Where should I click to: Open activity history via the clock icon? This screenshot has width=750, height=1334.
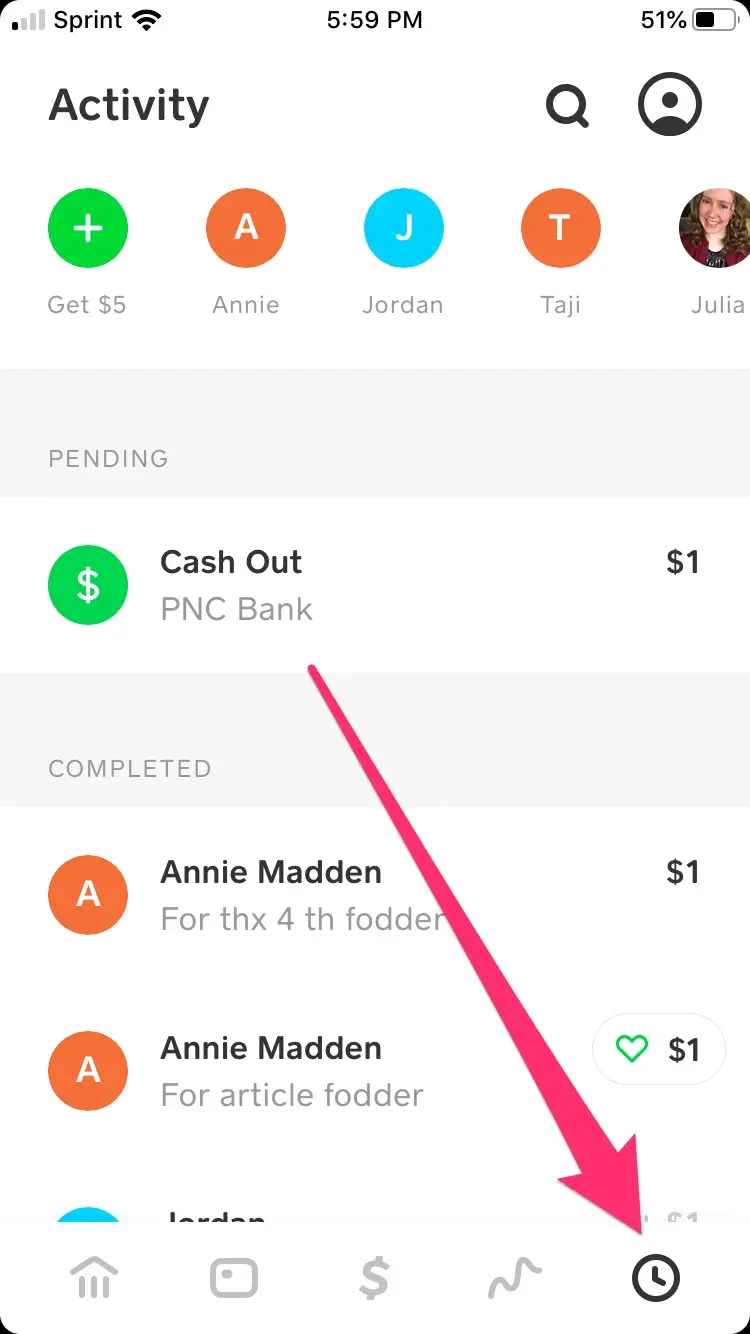(656, 1277)
